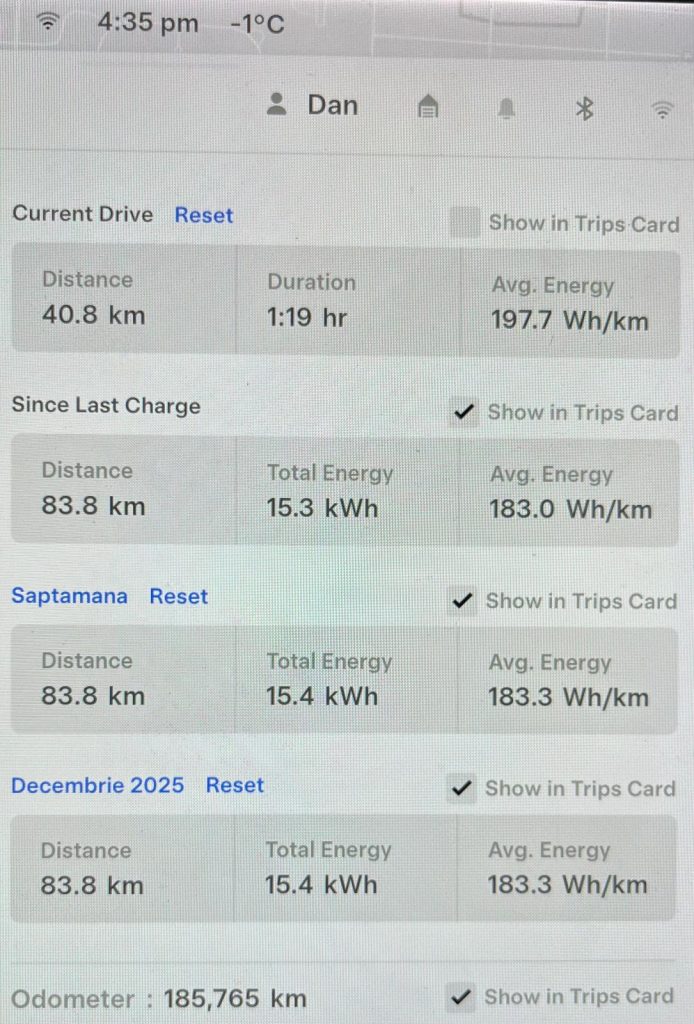Rename the Decembrie 2025 trip

coord(98,785)
